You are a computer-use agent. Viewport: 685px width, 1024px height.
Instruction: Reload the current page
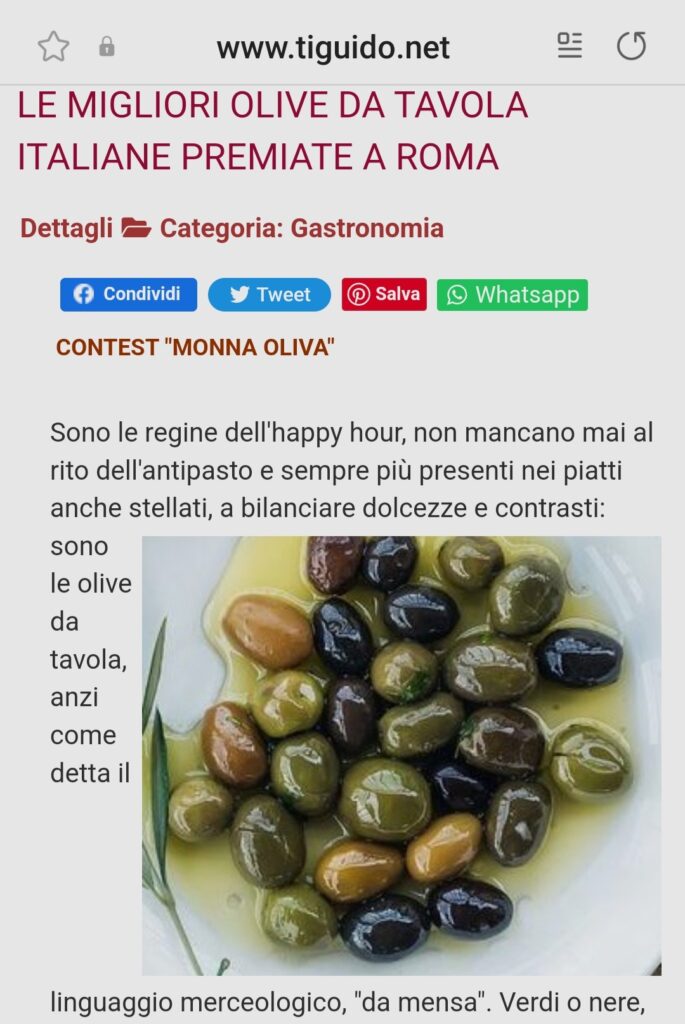tap(631, 46)
